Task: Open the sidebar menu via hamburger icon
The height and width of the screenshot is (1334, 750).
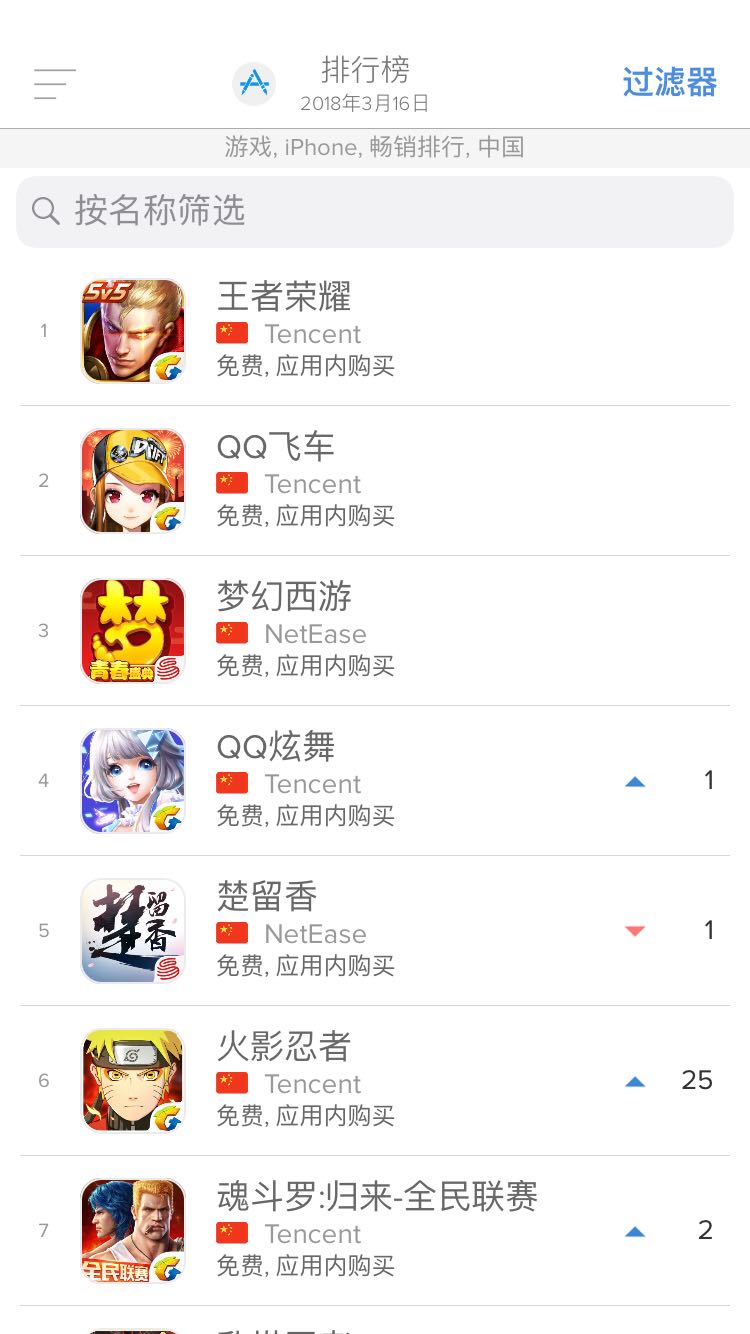Action: (x=54, y=84)
